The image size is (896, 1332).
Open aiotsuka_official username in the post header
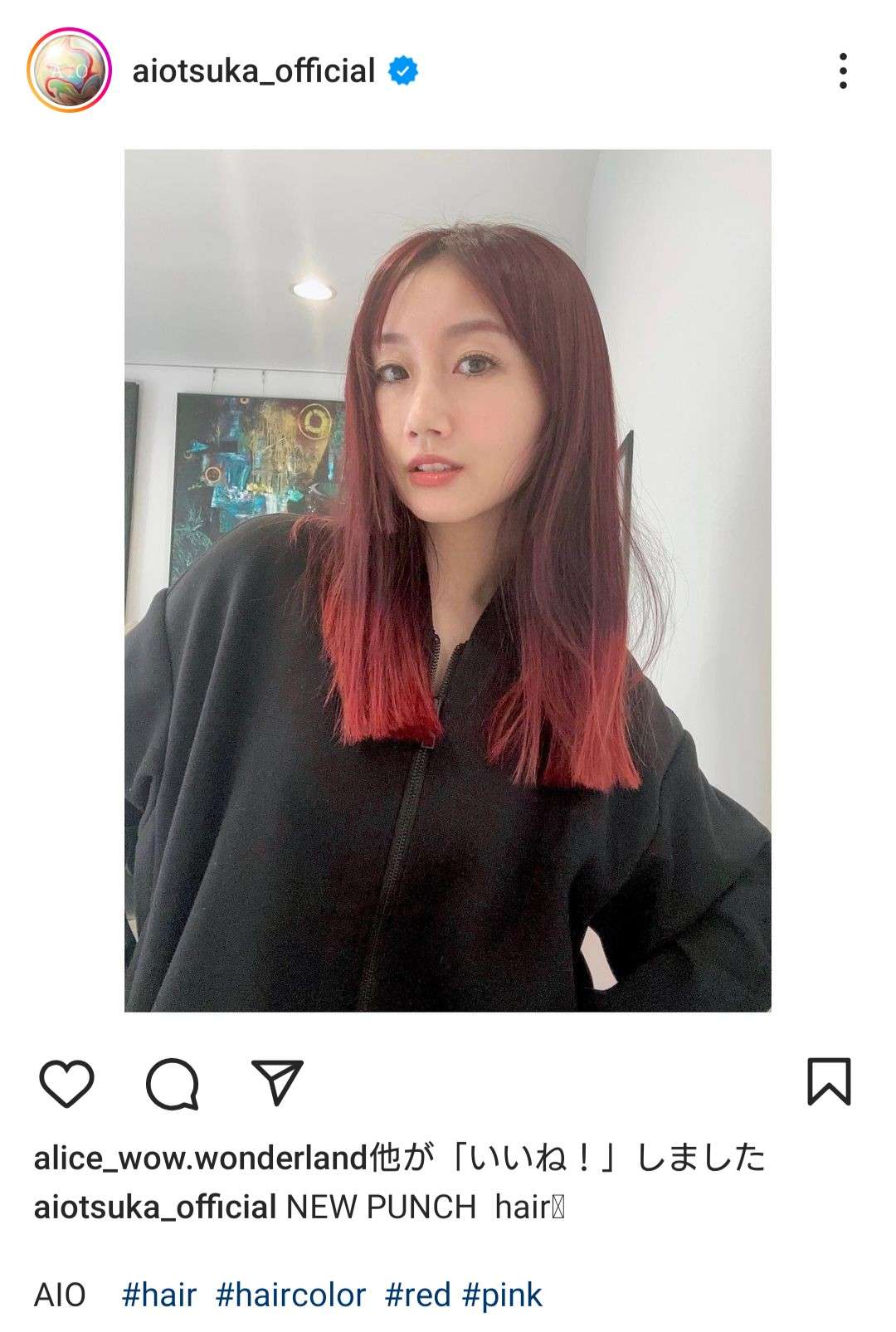(x=253, y=71)
